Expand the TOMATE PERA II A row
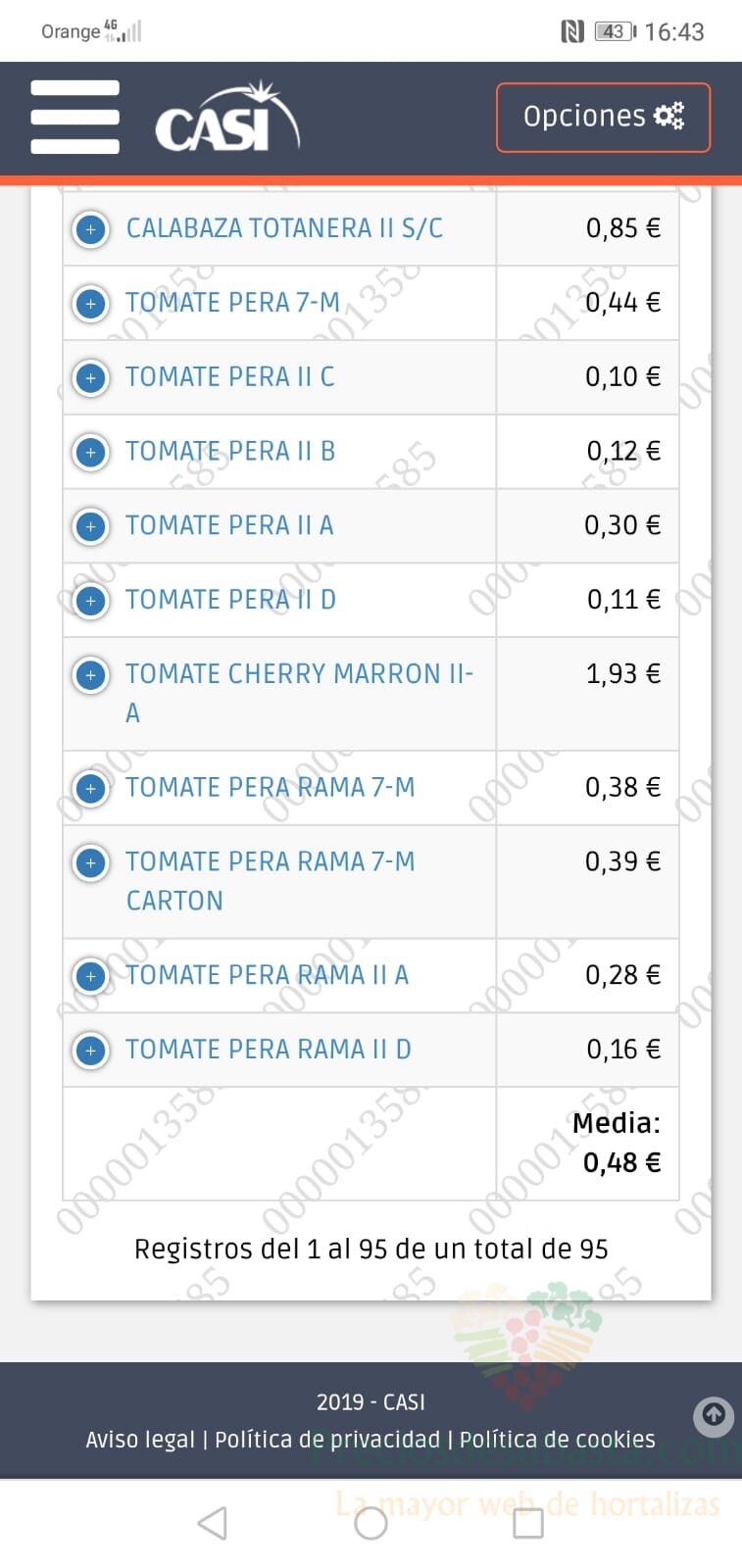This screenshot has height=1568, width=742. click(91, 527)
